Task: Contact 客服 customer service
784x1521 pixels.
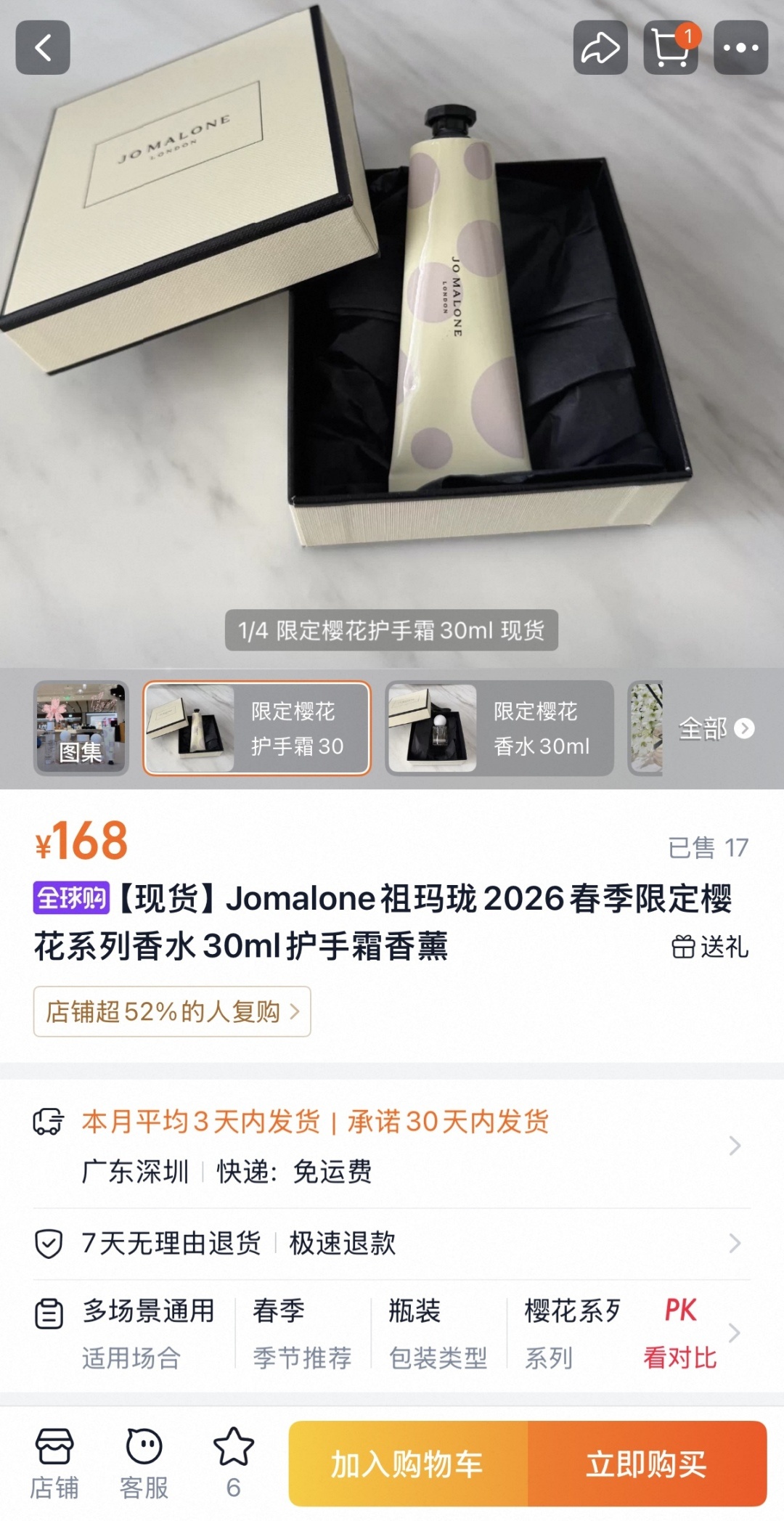Action: click(x=144, y=1464)
